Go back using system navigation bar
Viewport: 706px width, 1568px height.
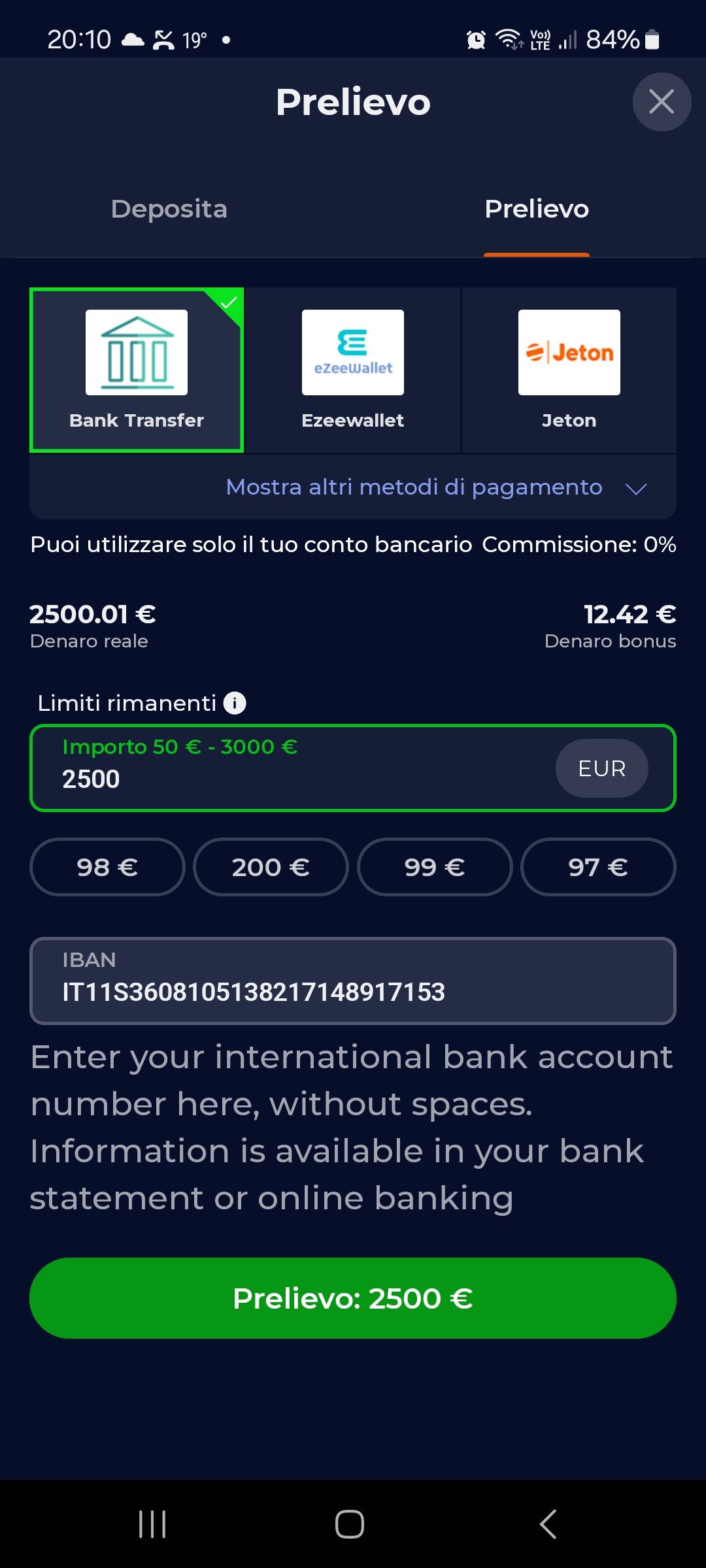[548, 1524]
